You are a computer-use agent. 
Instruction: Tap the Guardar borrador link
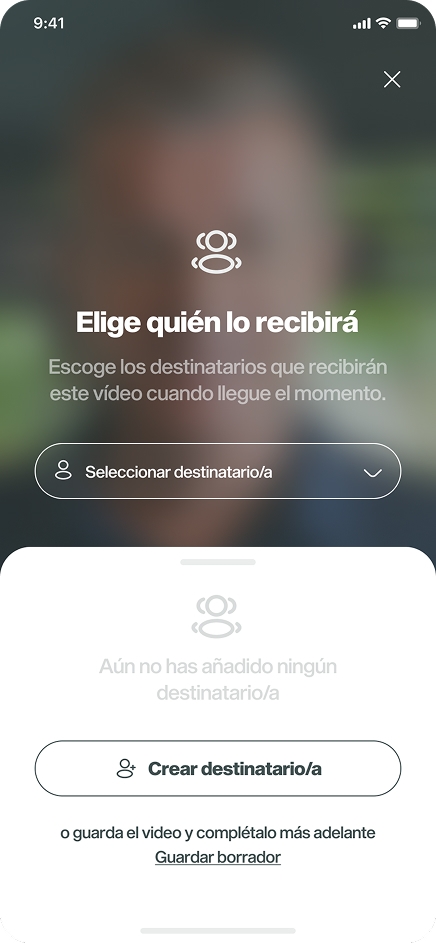click(x=218, y=857)
